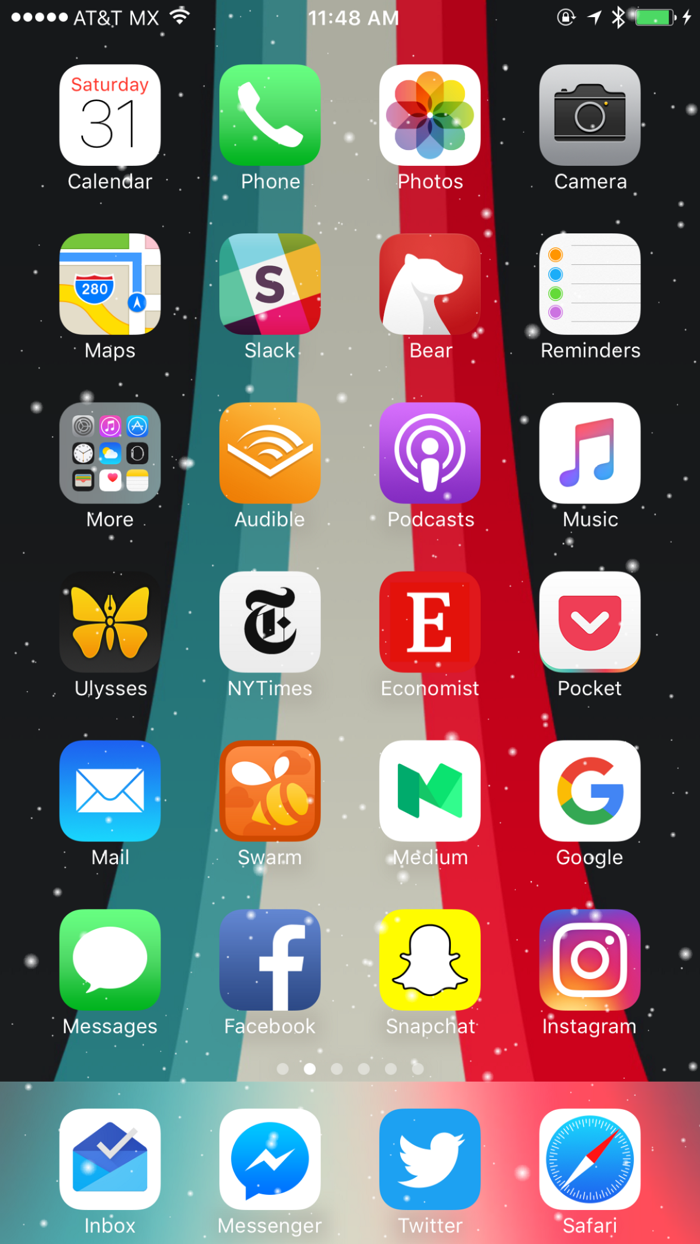This screenshot has width=700, height=1244.
Task: Open the Slack app
Action: (270, 284)
